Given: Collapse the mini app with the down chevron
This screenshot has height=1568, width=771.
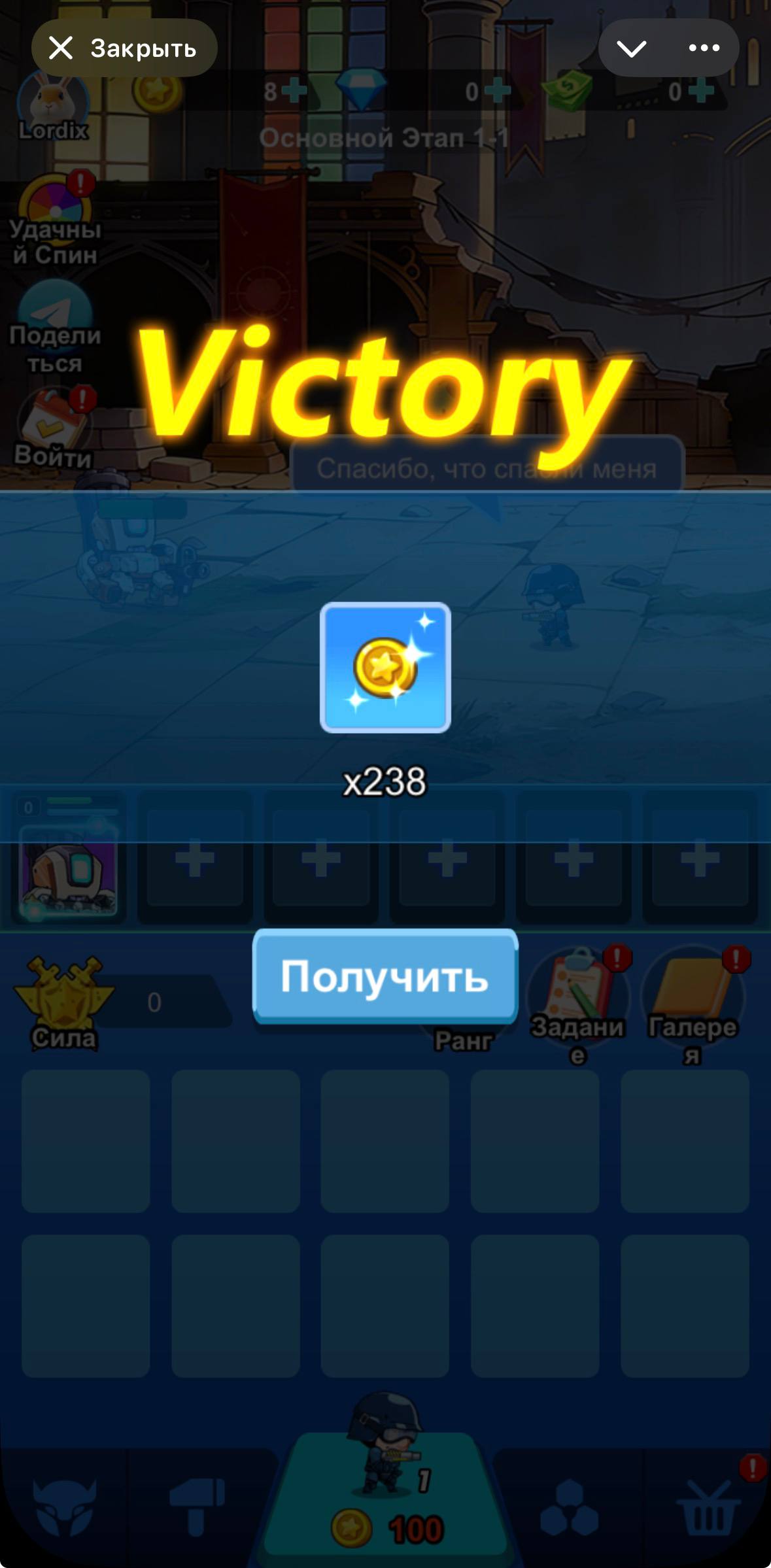Looking at the screenshot, I should [x=633, y=47].
